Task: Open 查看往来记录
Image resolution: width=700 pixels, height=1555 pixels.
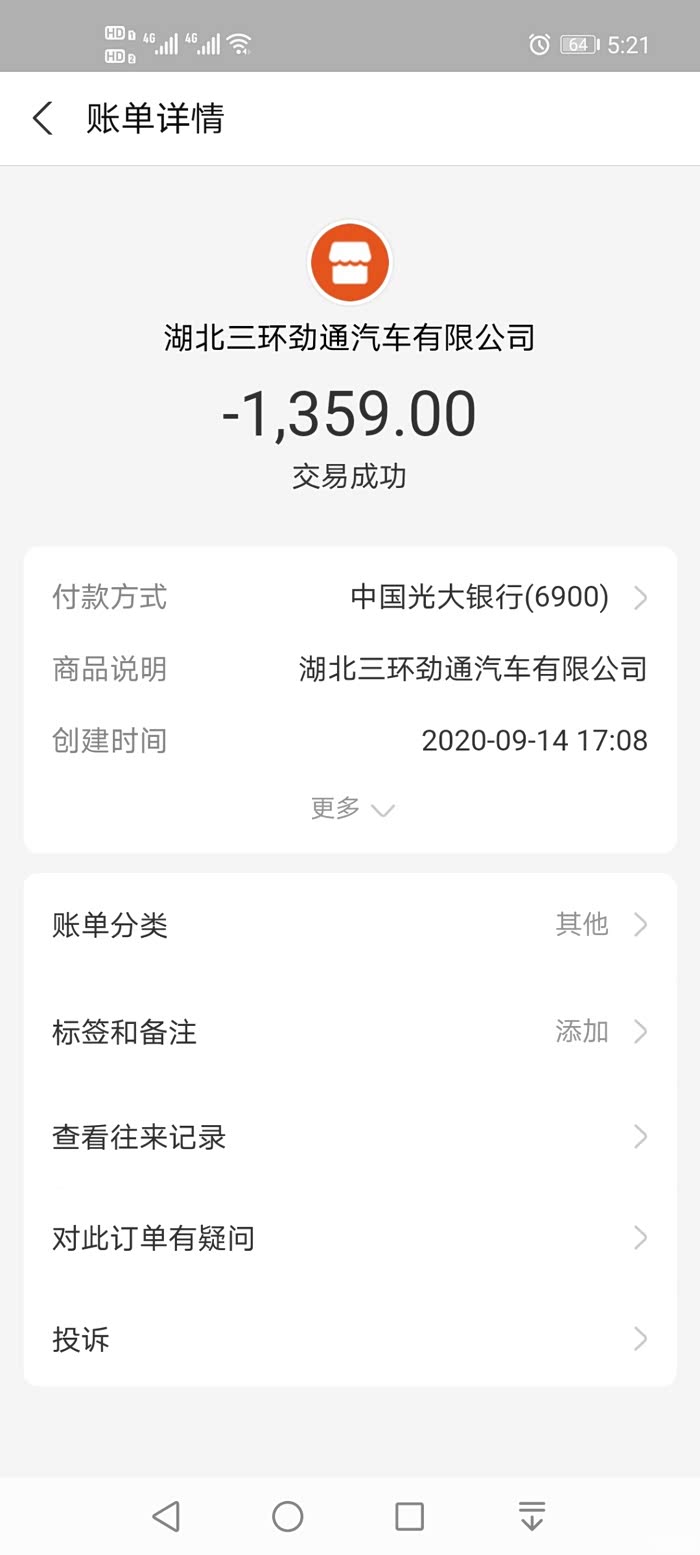Action: tap(350, 1137)
